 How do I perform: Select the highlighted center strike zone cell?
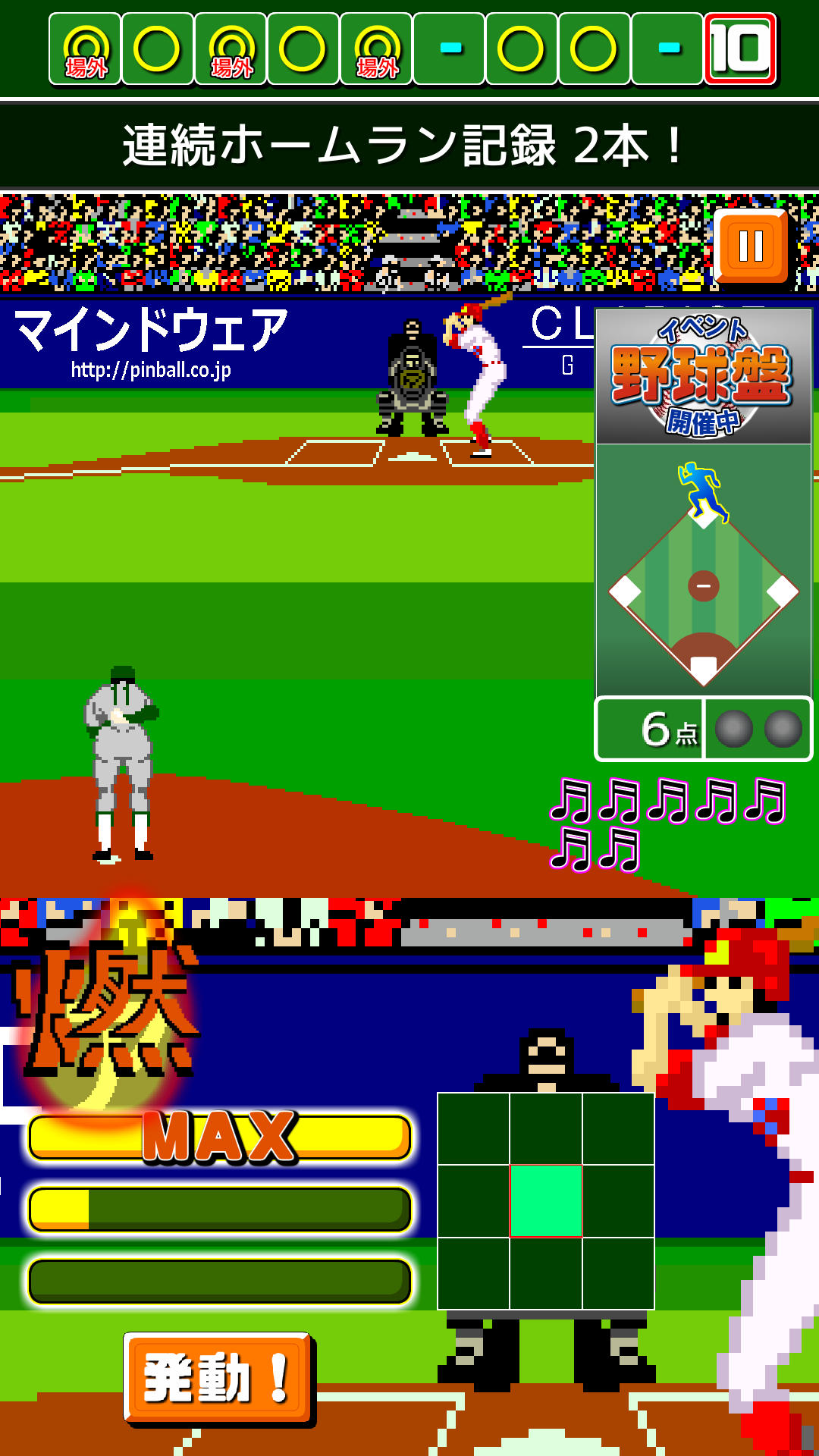546,1200
